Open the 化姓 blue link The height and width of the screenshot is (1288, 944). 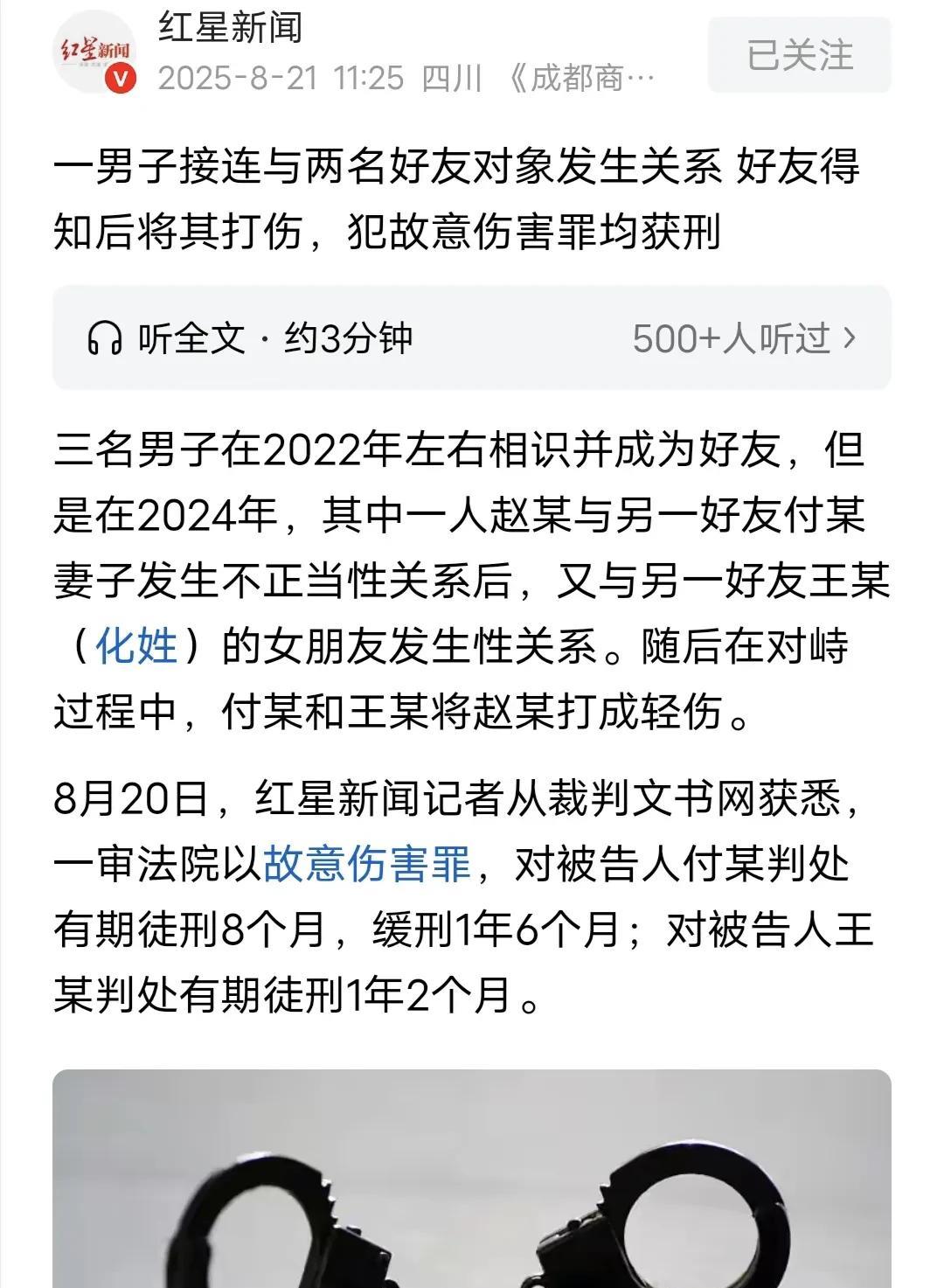136,647
